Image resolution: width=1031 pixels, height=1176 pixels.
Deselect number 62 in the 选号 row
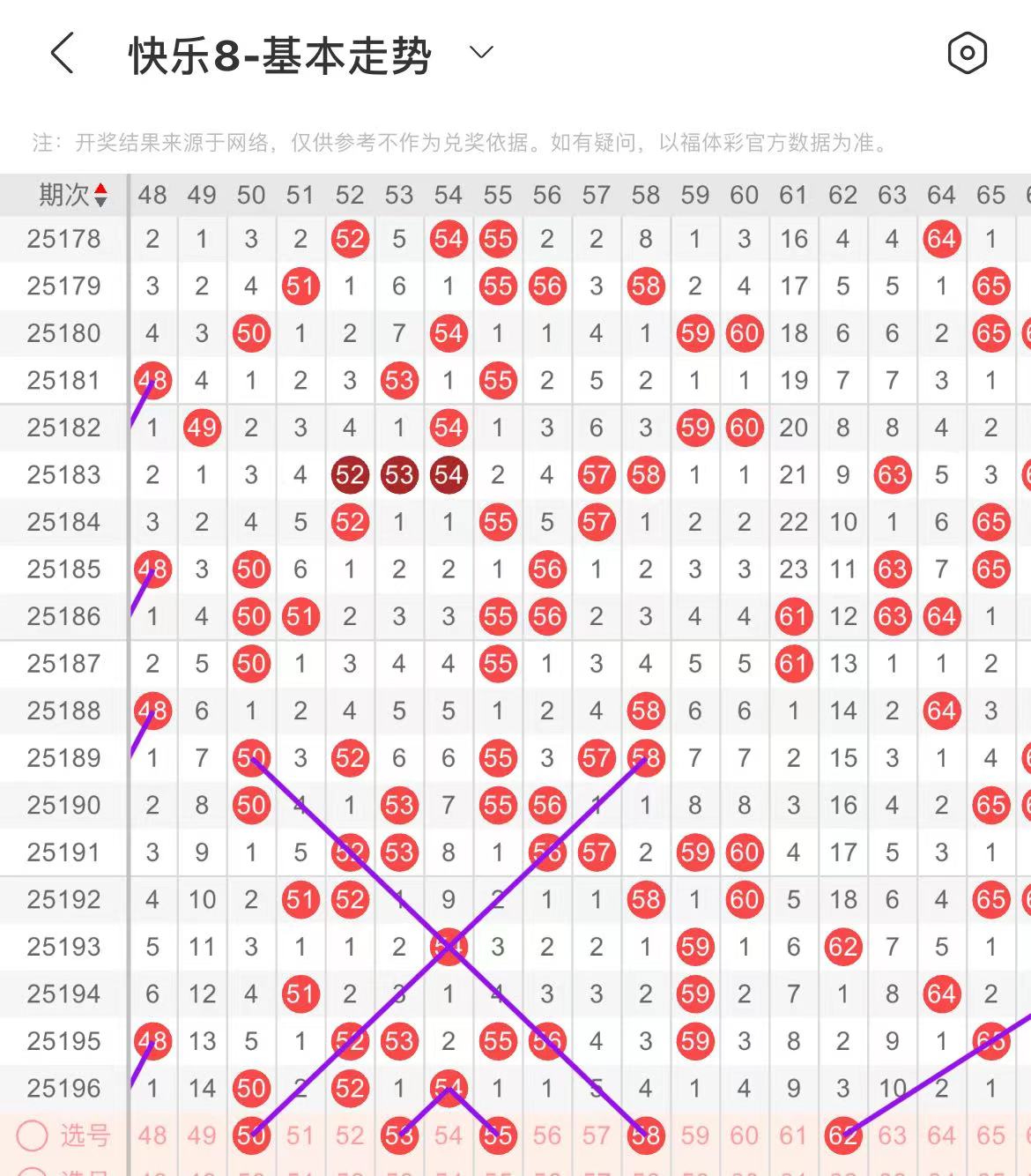pyautogui.click(x=843, y=1135)
